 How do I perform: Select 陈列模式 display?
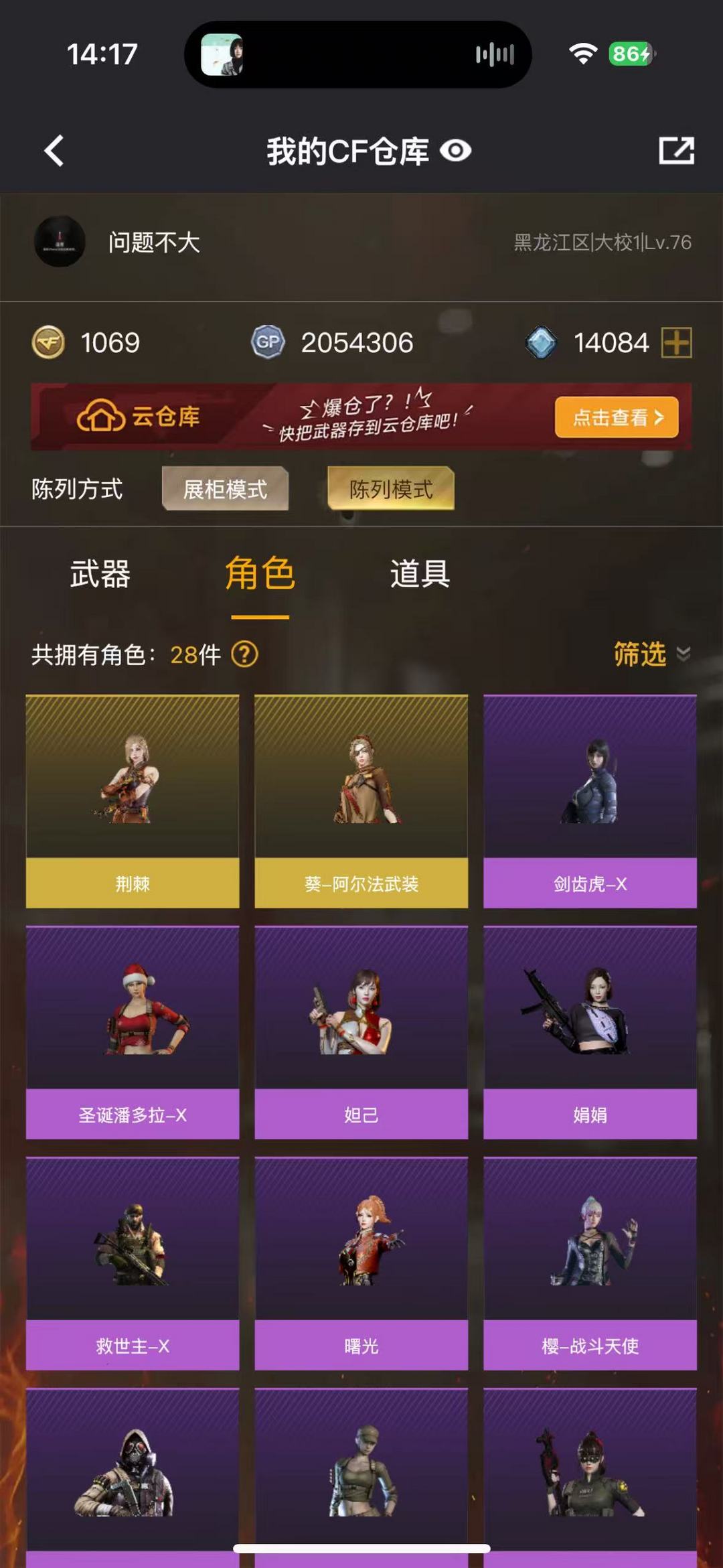391,489
